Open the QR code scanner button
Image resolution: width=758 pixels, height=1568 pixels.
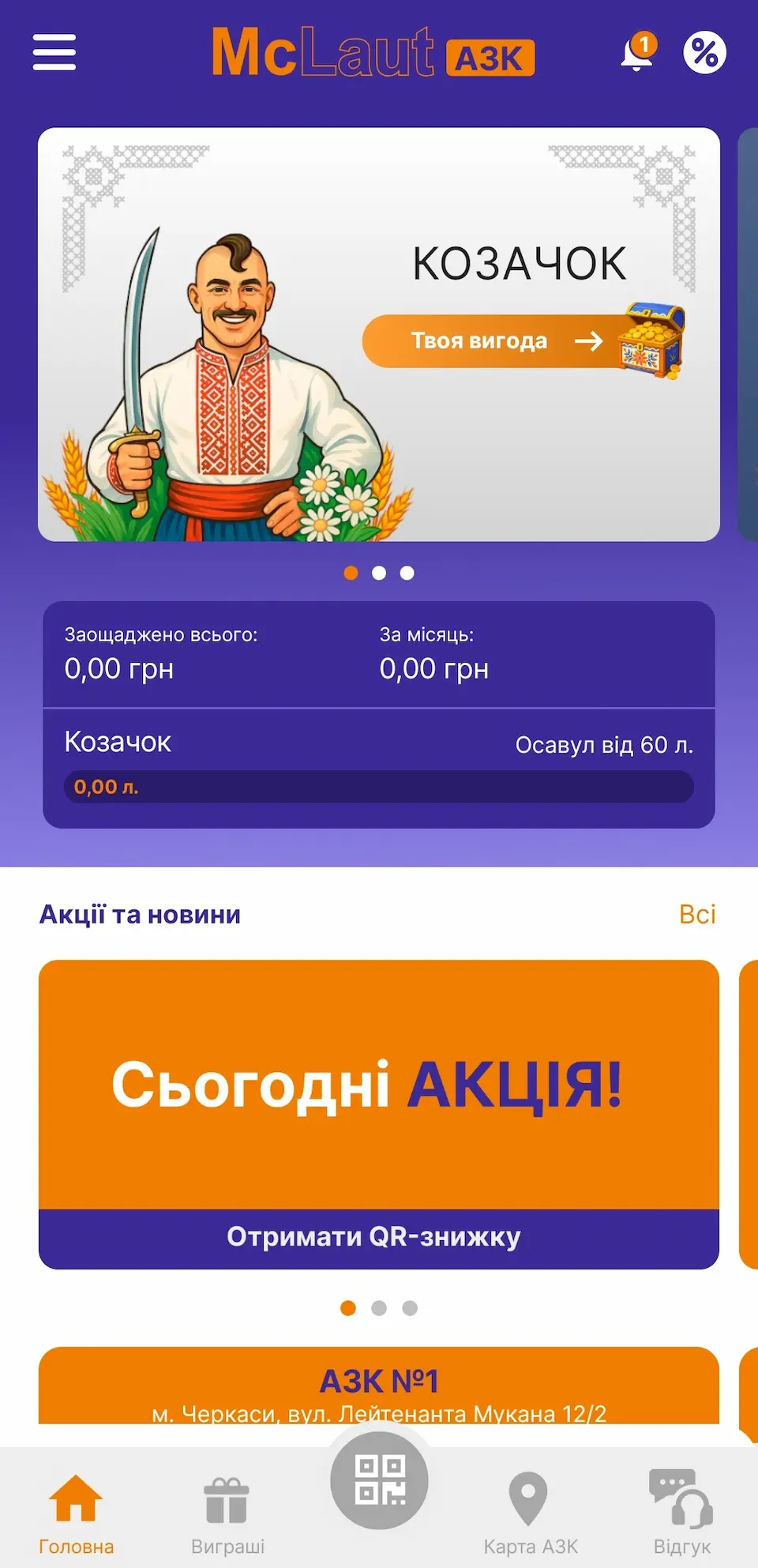pyautogui.click(x=379, y=1480)
